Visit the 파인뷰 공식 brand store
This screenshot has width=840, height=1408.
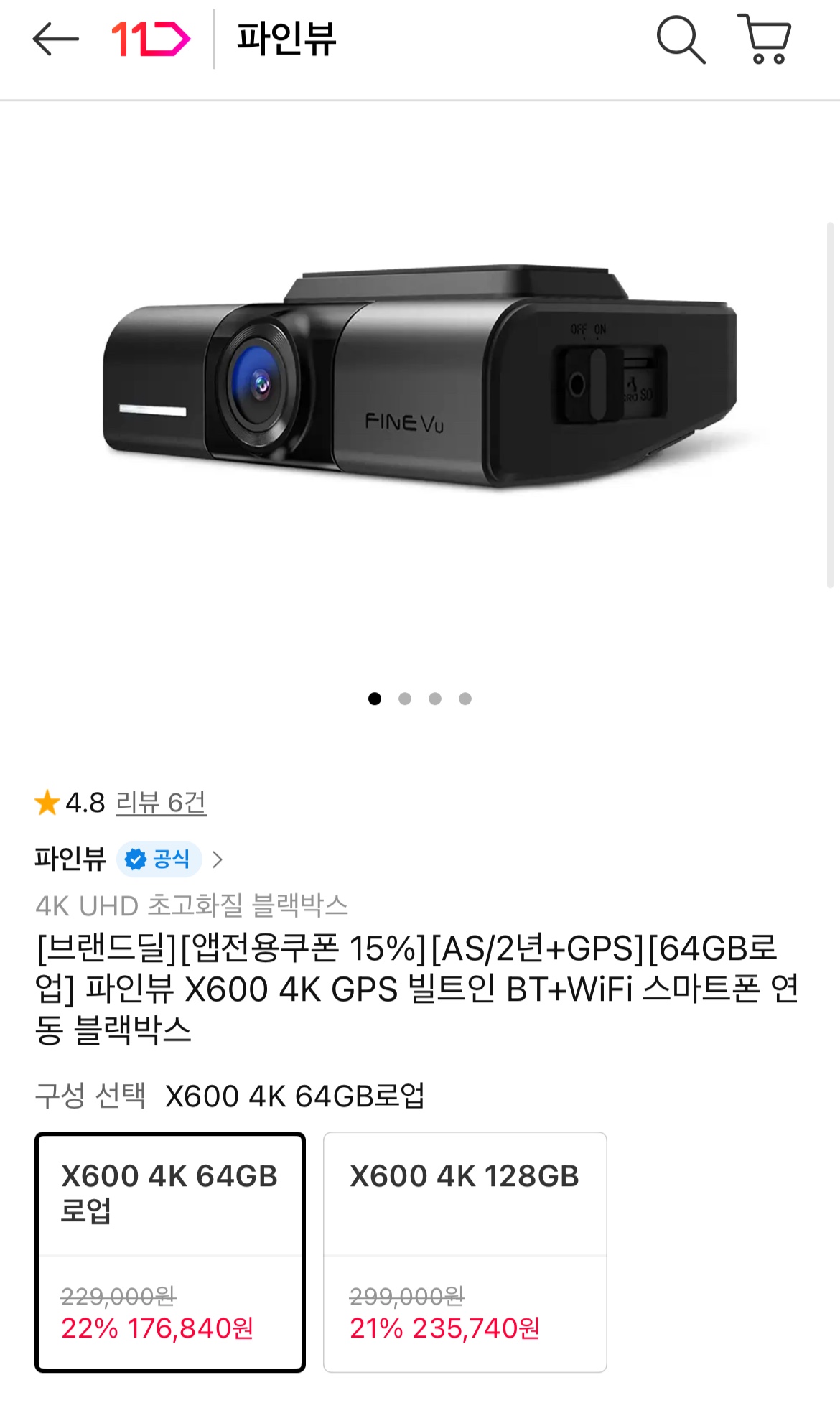(129, 859)
